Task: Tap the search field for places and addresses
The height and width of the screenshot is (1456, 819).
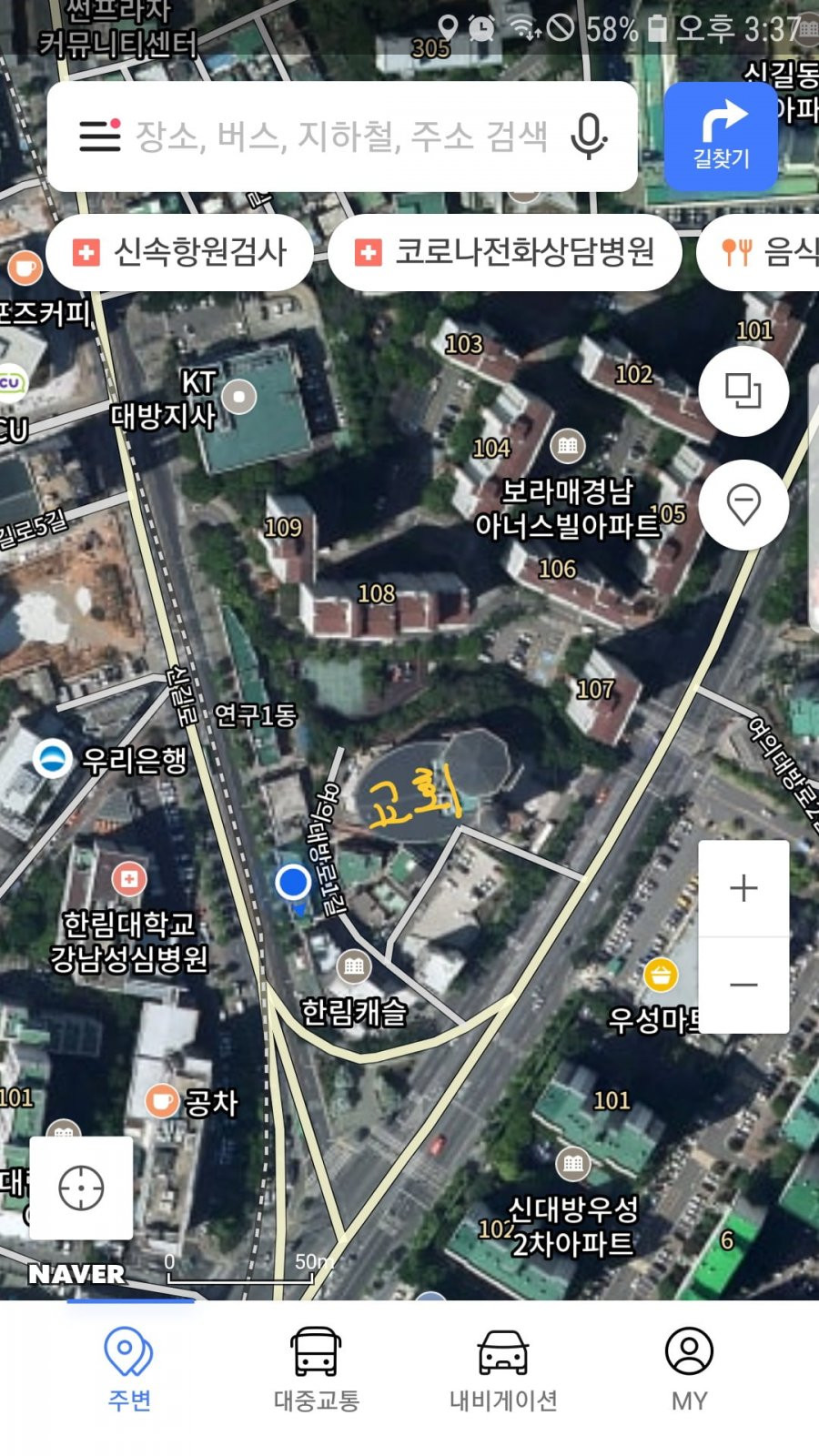Action: click(x=342, y=136)
